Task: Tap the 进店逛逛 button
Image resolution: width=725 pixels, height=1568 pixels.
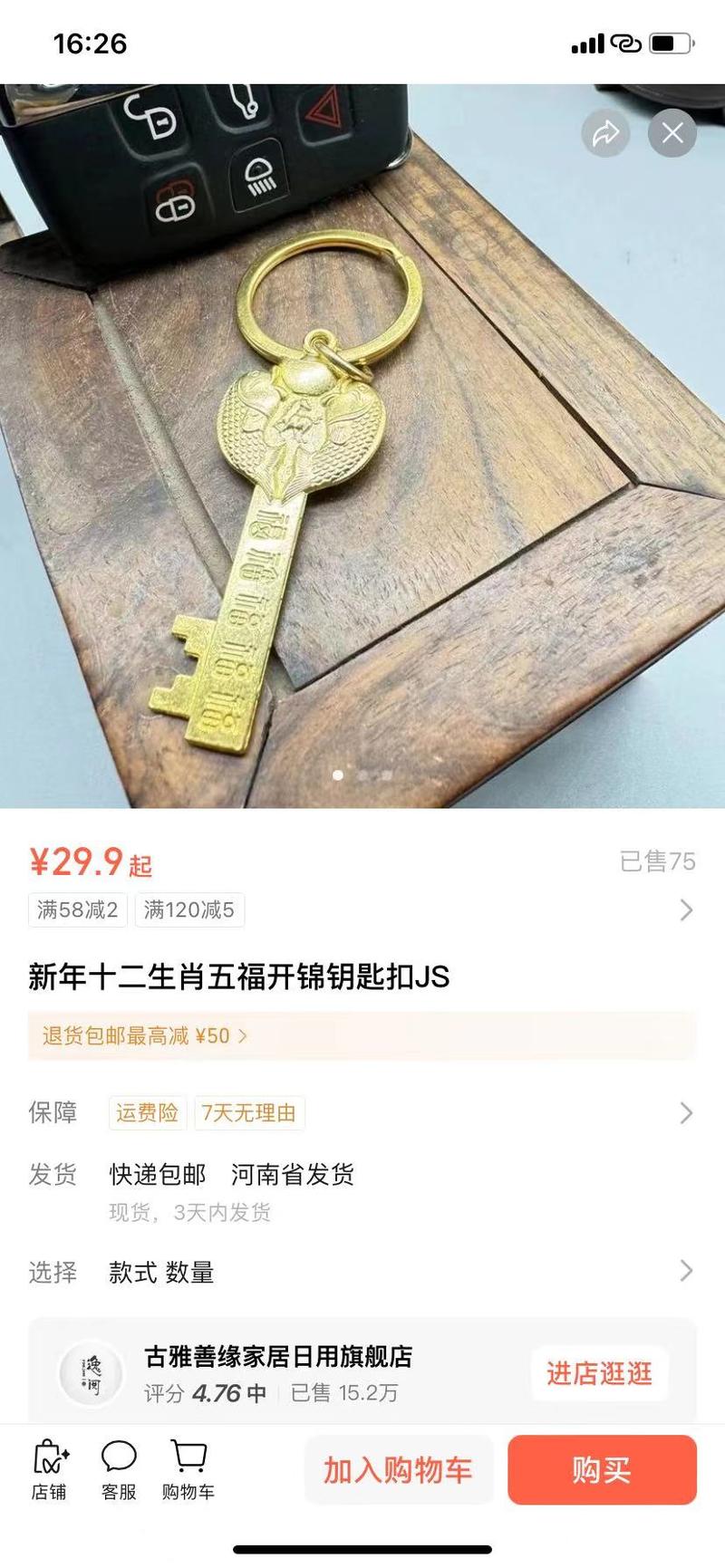Action: coord(600,1373)
